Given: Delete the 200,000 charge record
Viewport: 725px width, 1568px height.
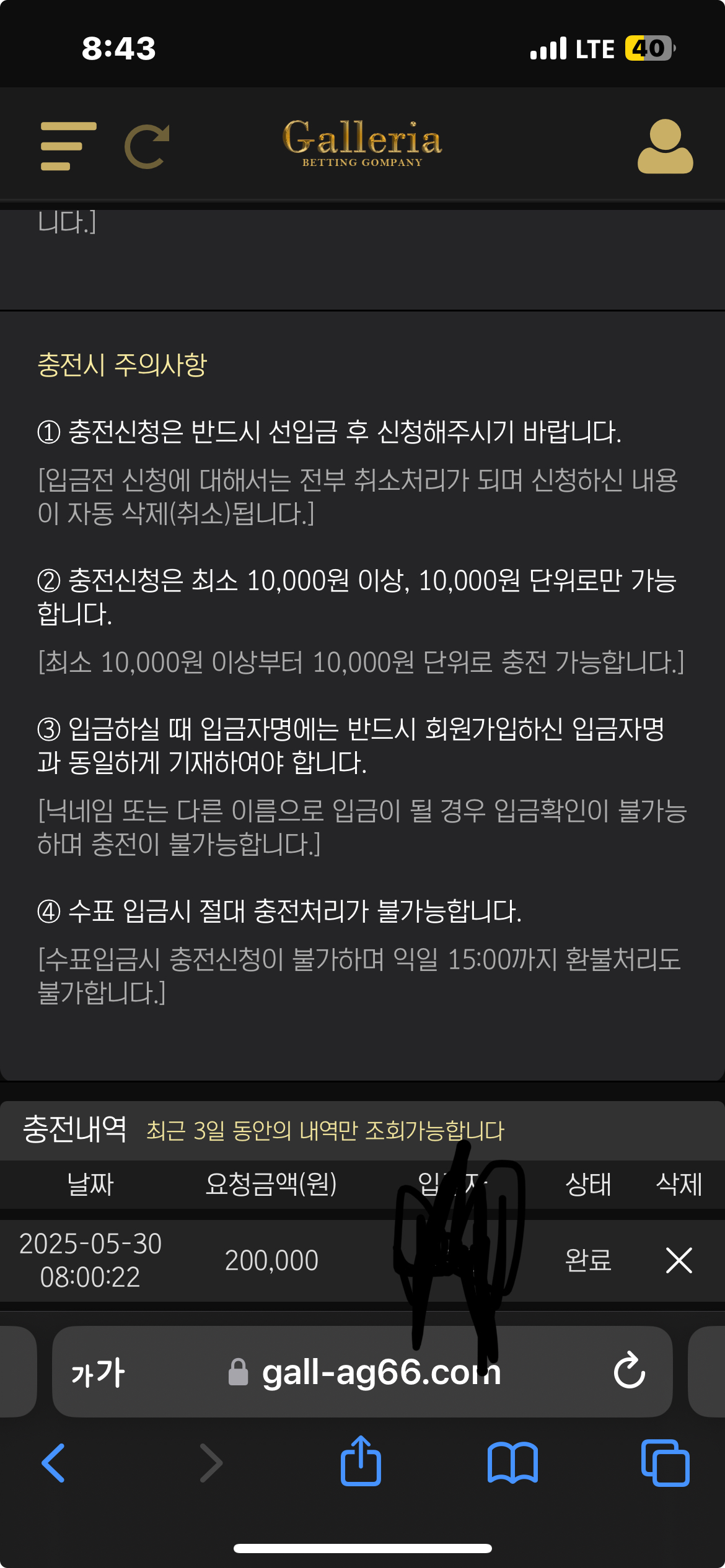Looking at the screenshot, I should coord(679,1260).
